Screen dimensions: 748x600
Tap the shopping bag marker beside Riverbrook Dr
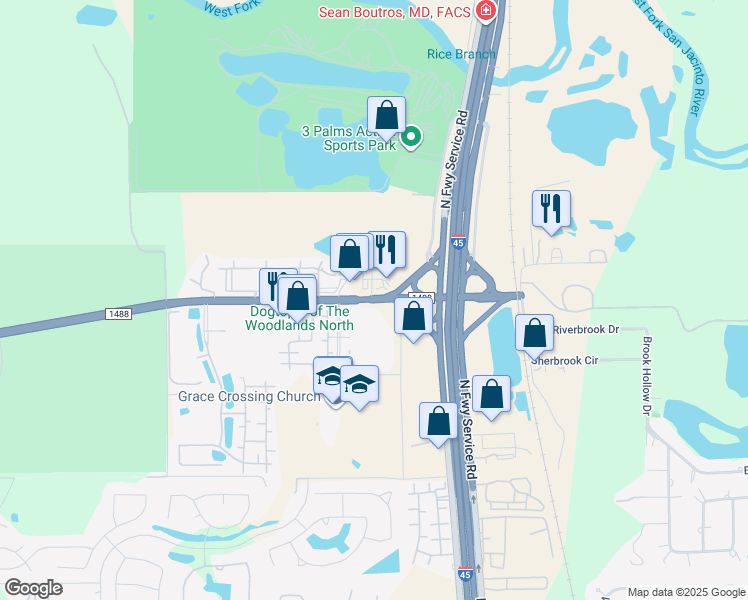pos(535,333)
